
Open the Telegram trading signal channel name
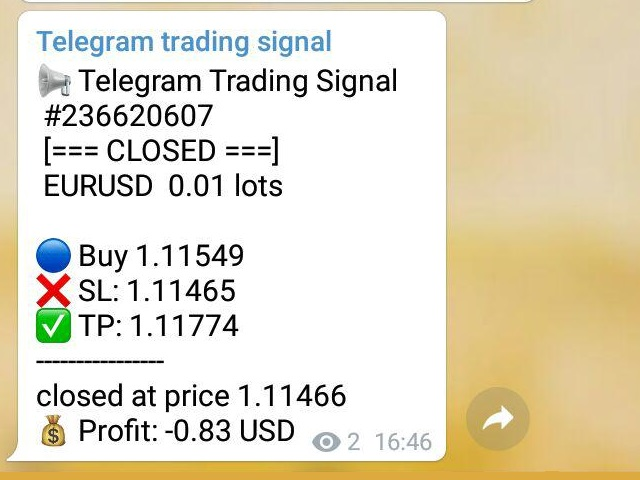[x=184, y=42]
